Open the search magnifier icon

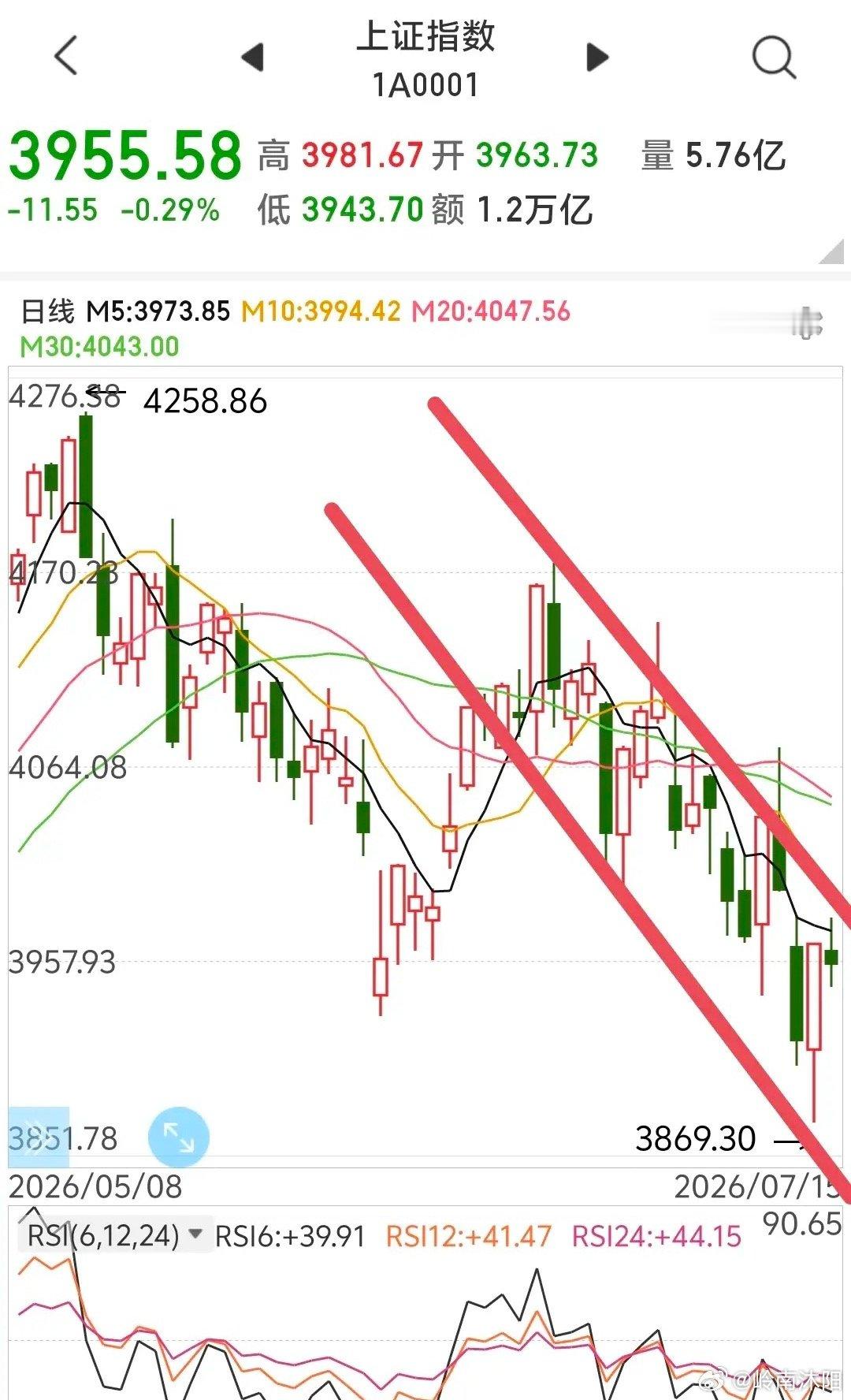click(x=774, y=58)
